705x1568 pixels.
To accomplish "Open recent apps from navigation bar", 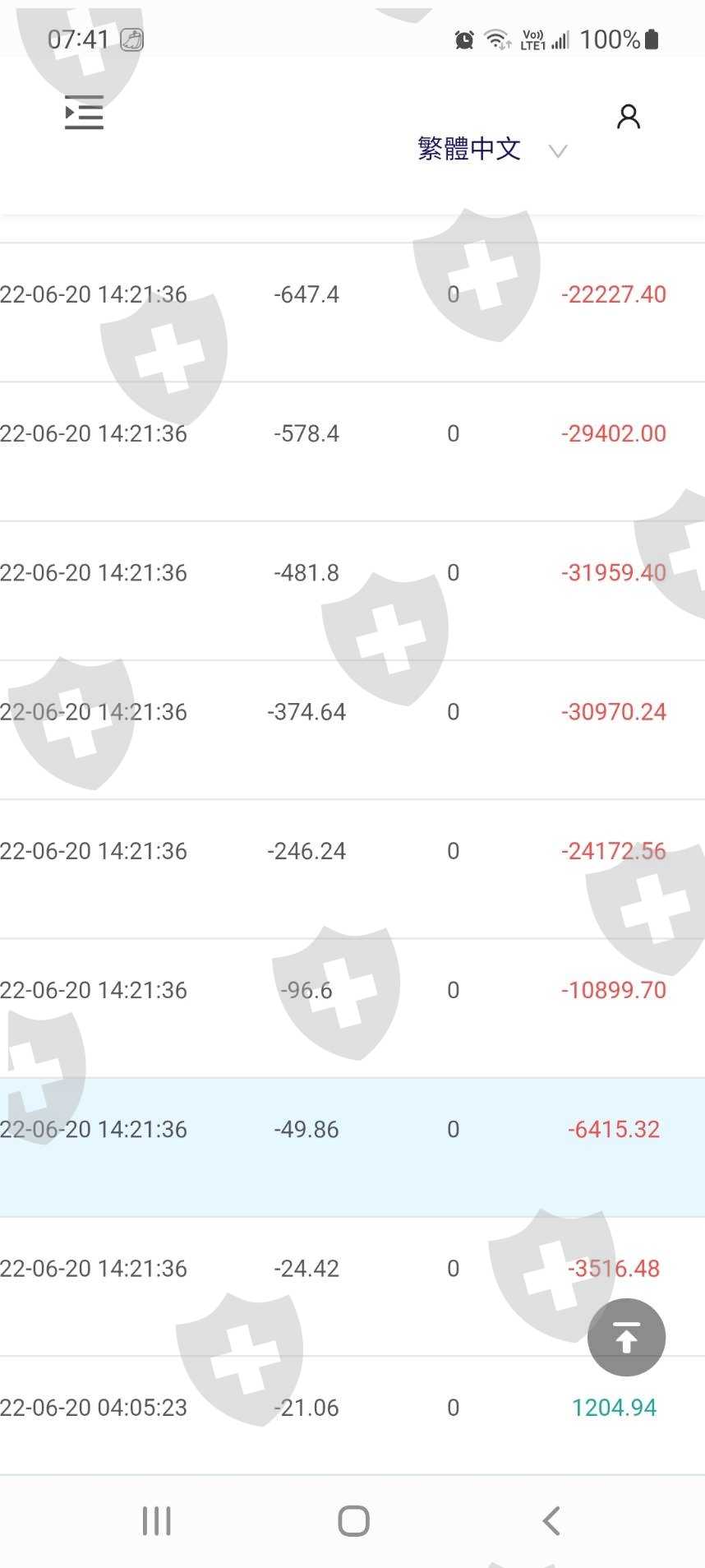I will (x=156, y=1520).
